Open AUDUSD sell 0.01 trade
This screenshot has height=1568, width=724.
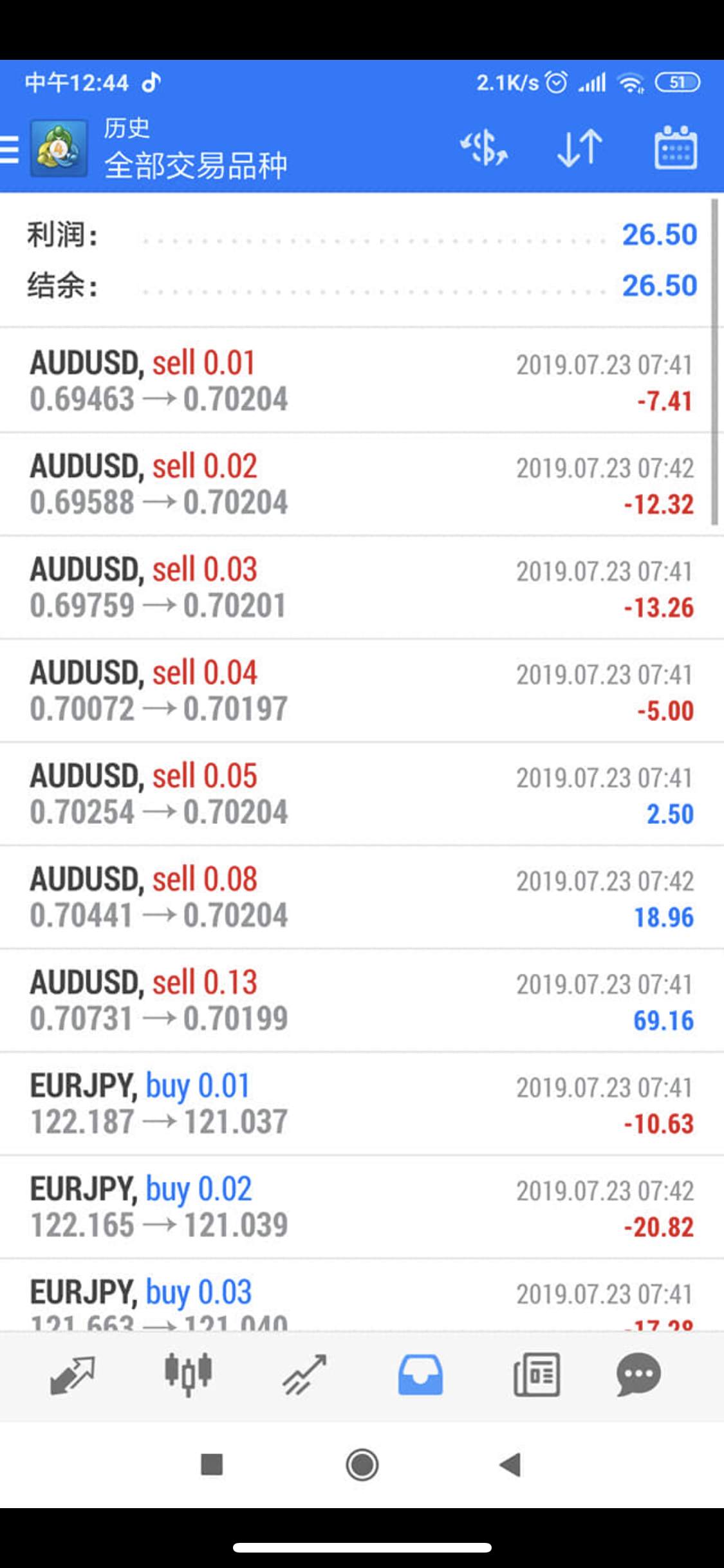(x=362, y=380)
